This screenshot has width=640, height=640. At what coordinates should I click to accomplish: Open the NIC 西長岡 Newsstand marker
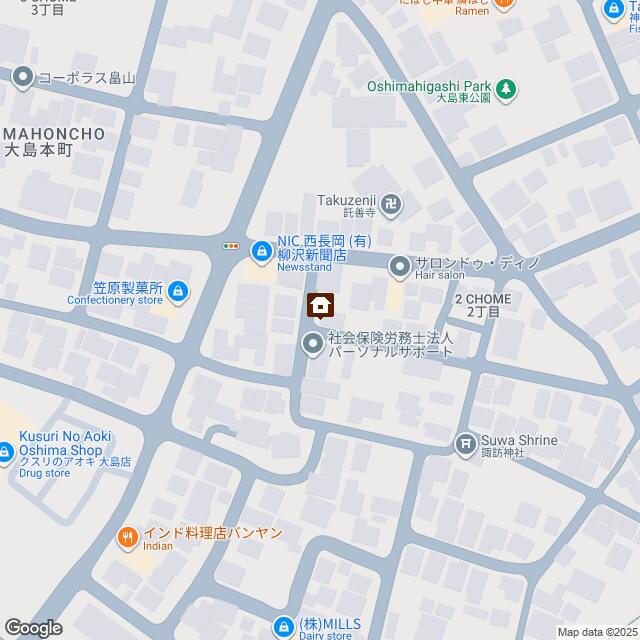point(261,250)
